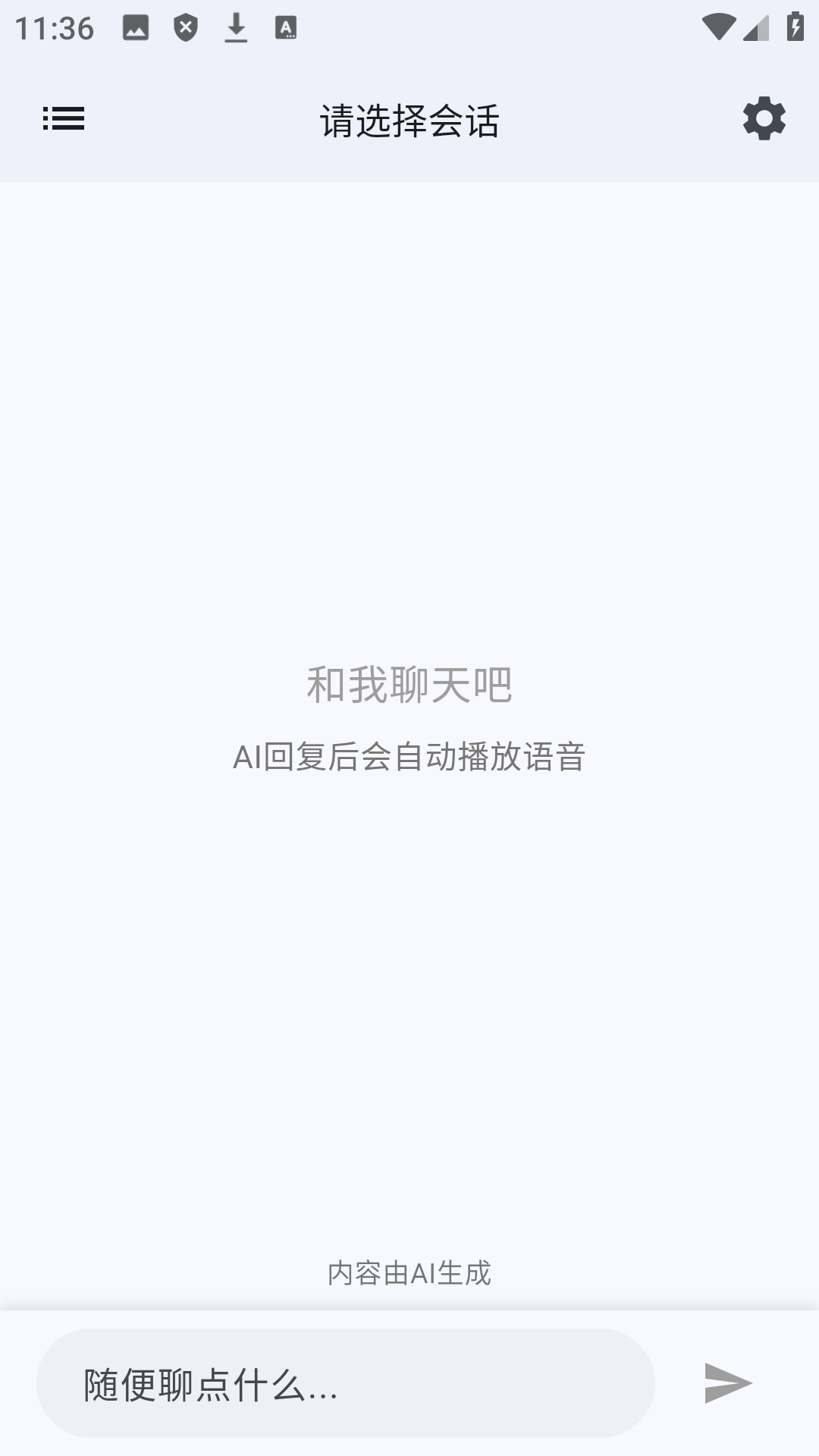Focus the 随便聊点什么 message field
This screenshot has width=819, height=1456.
click(345, 1384)
